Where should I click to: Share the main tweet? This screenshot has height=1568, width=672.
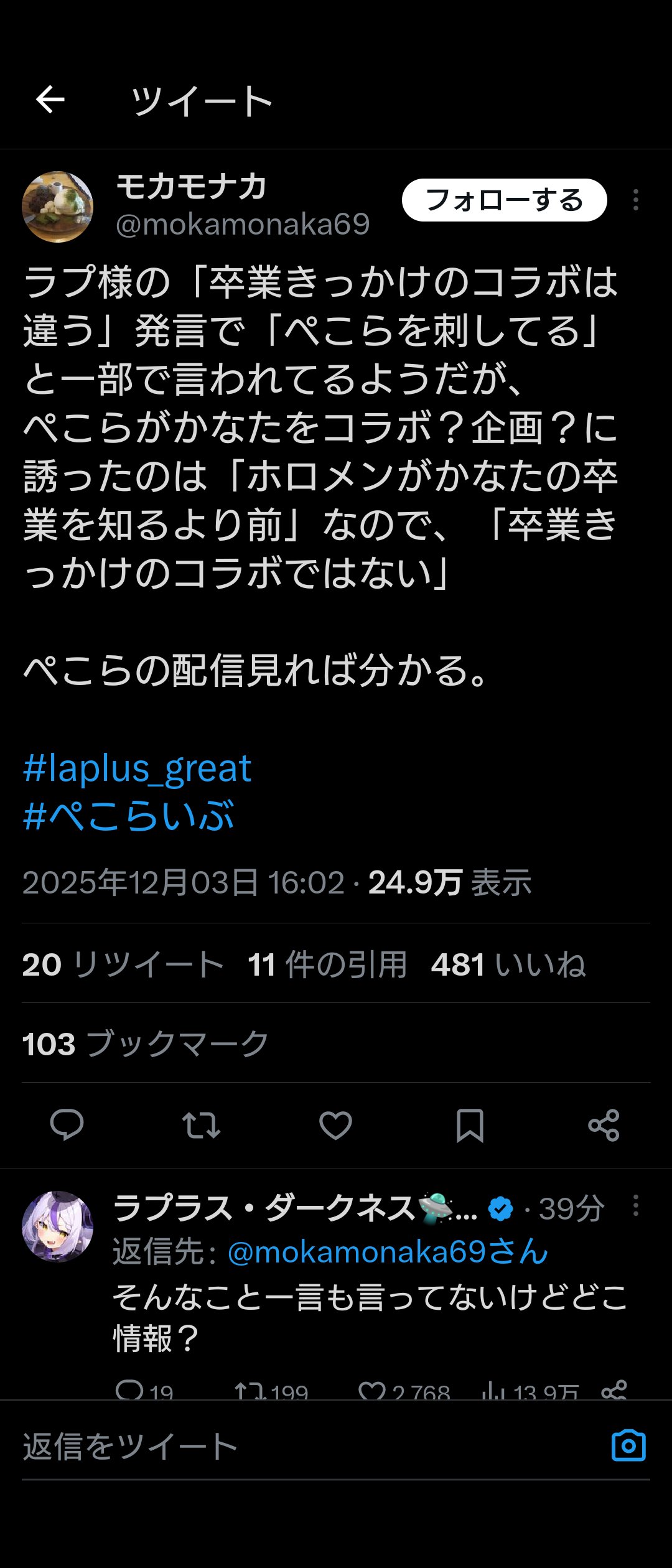(x=604, y=1125)
